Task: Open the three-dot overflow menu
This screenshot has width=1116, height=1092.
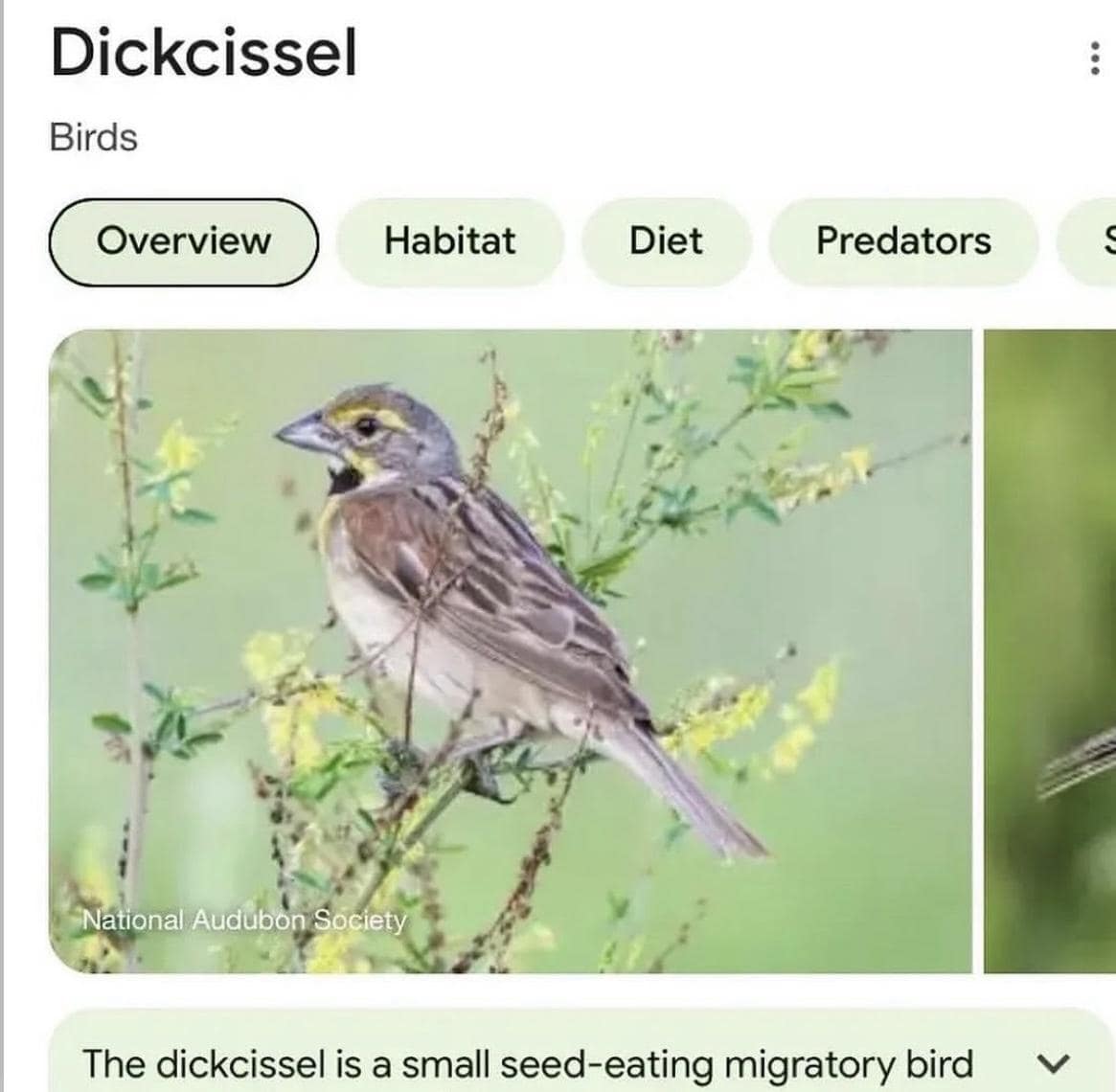Action: (1093, 58)
